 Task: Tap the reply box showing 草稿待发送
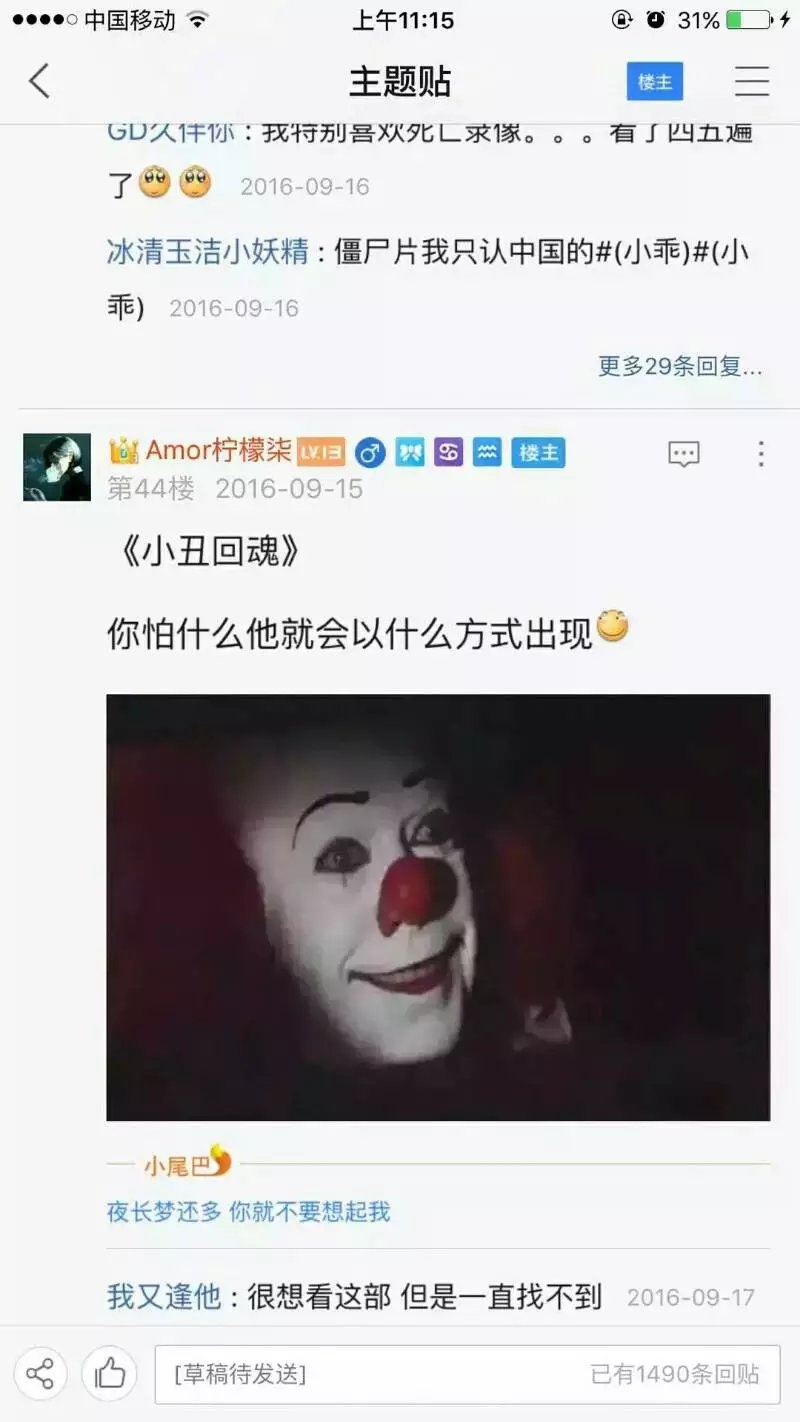467,1374
